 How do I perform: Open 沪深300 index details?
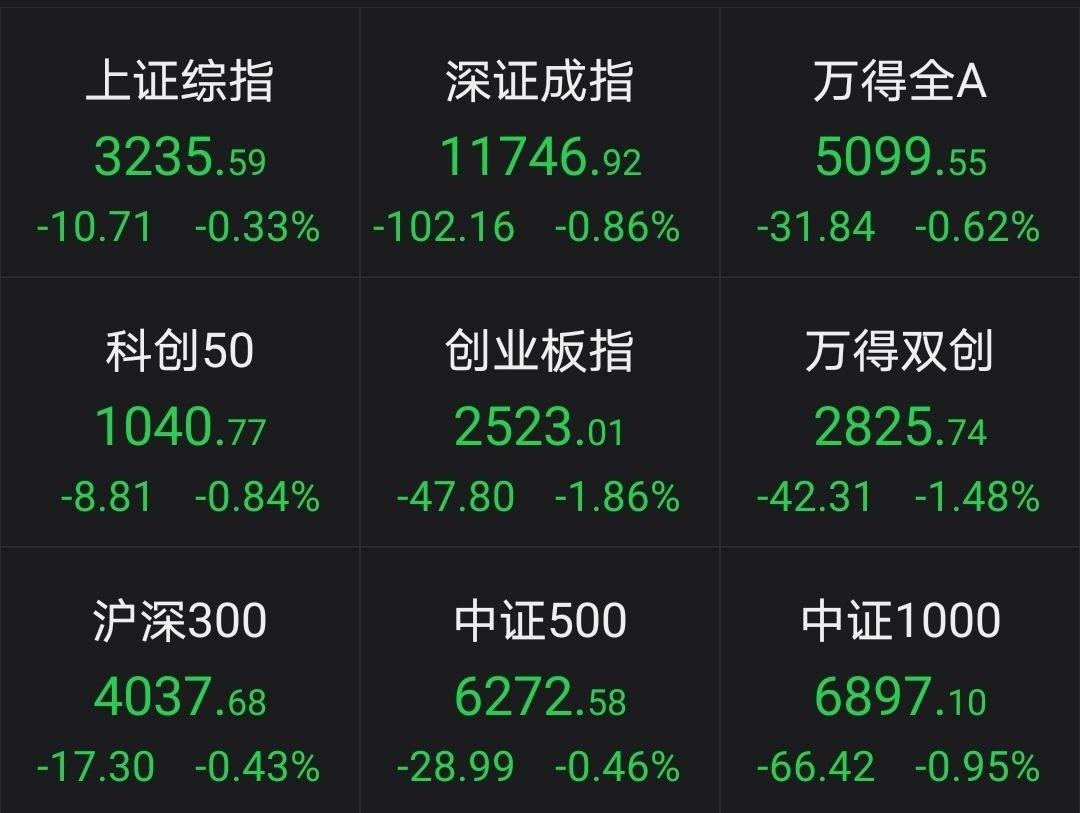[180, 695]
